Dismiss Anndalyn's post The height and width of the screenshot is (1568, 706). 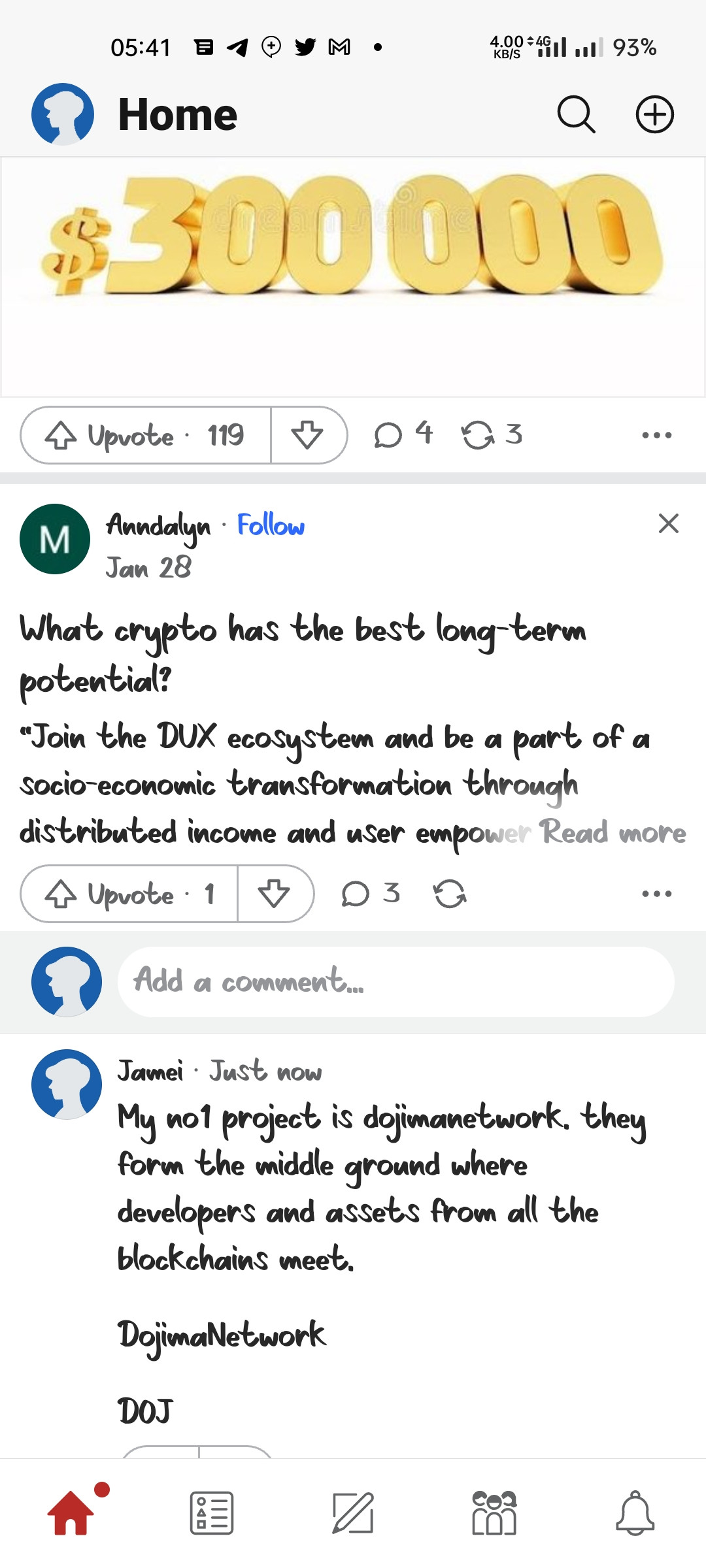coord(668,523)
